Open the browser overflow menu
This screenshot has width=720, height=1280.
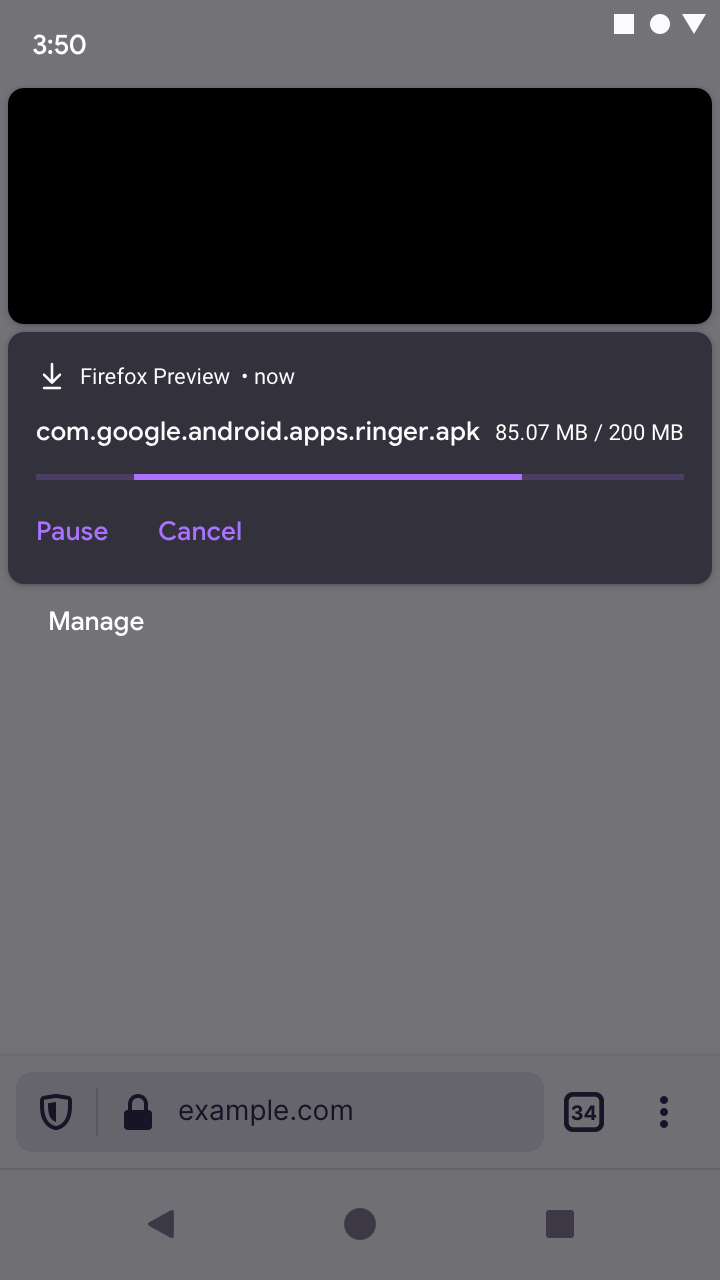[x=663, y=1112]
